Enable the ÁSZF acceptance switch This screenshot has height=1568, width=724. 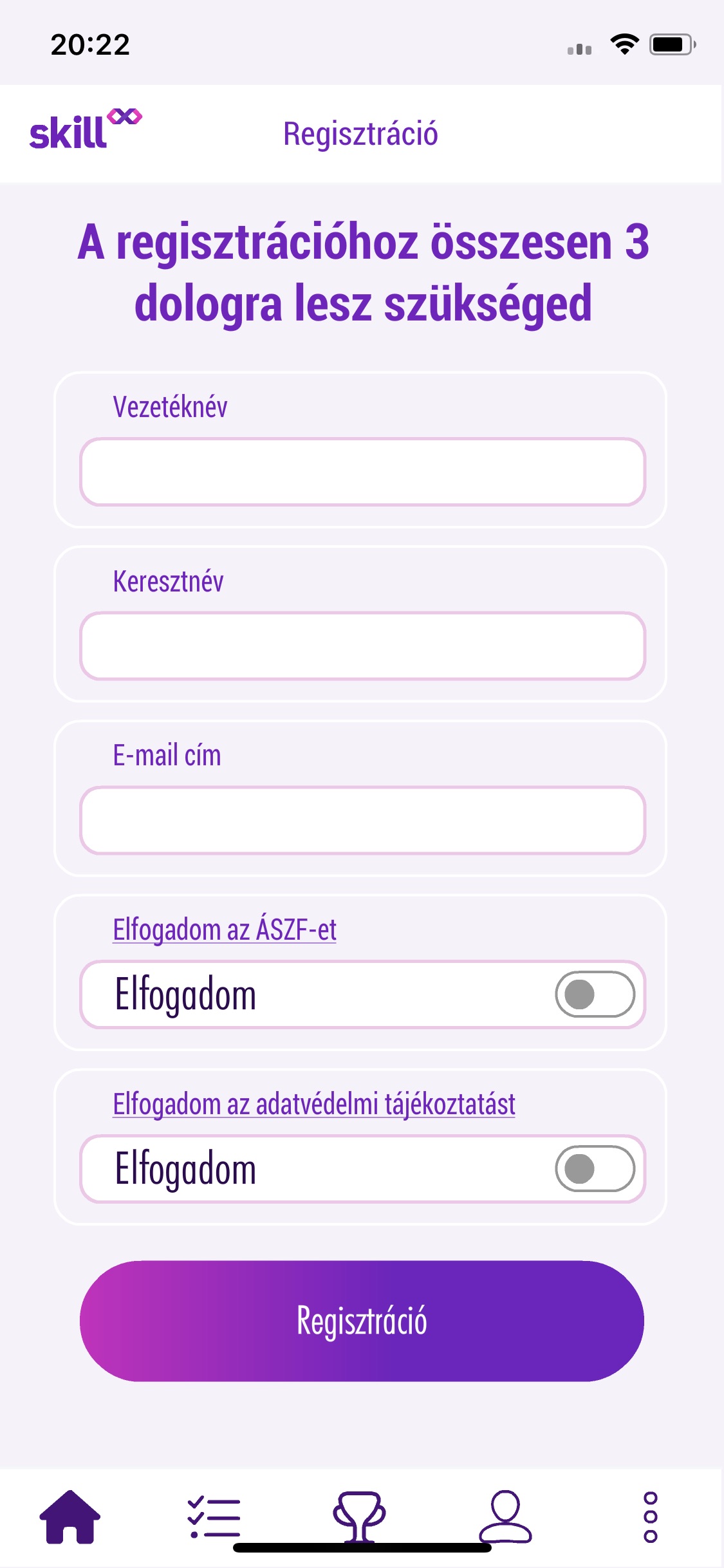(595, 994)
